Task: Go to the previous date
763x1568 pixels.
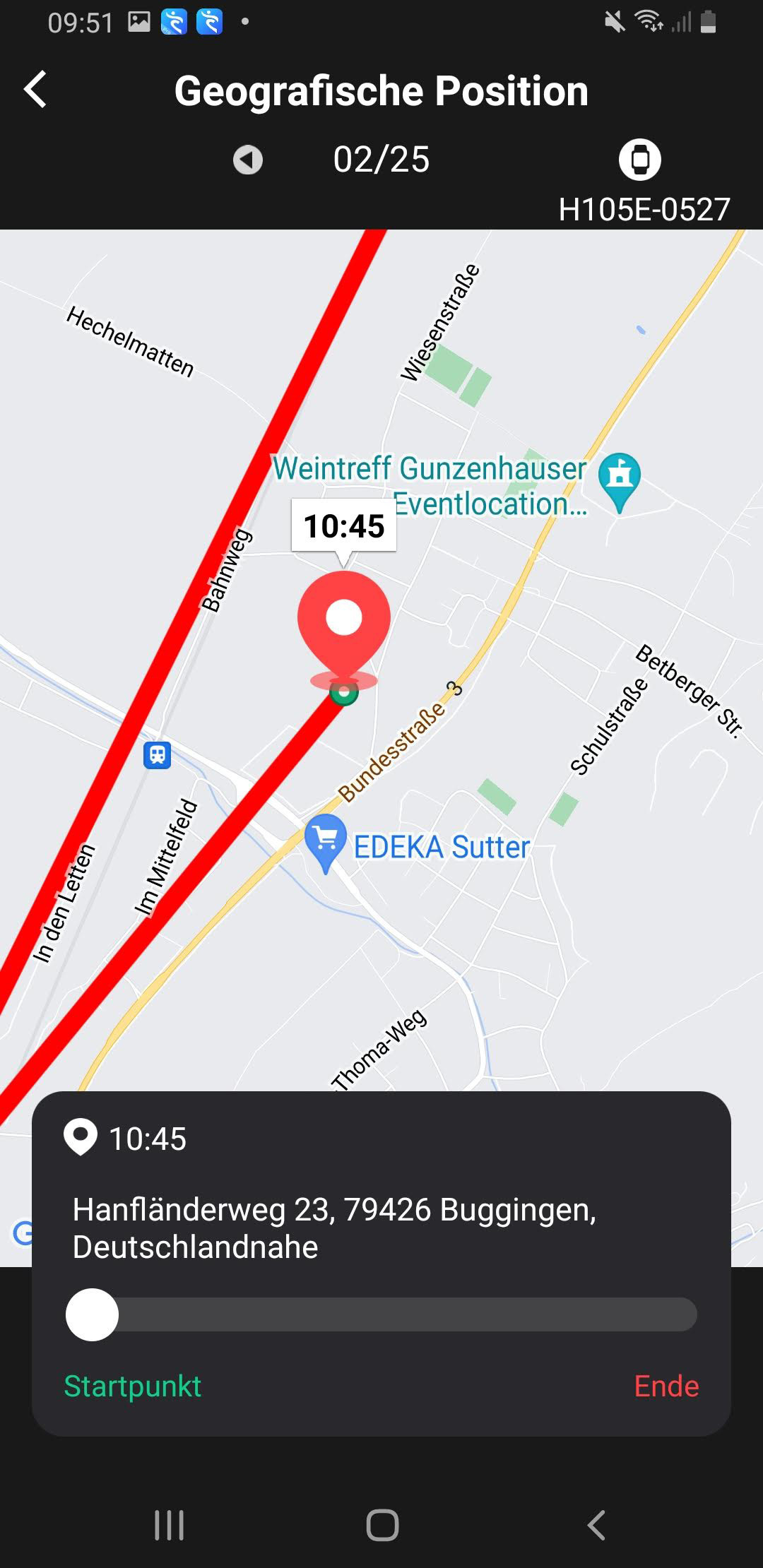Action: coord(248,160)
